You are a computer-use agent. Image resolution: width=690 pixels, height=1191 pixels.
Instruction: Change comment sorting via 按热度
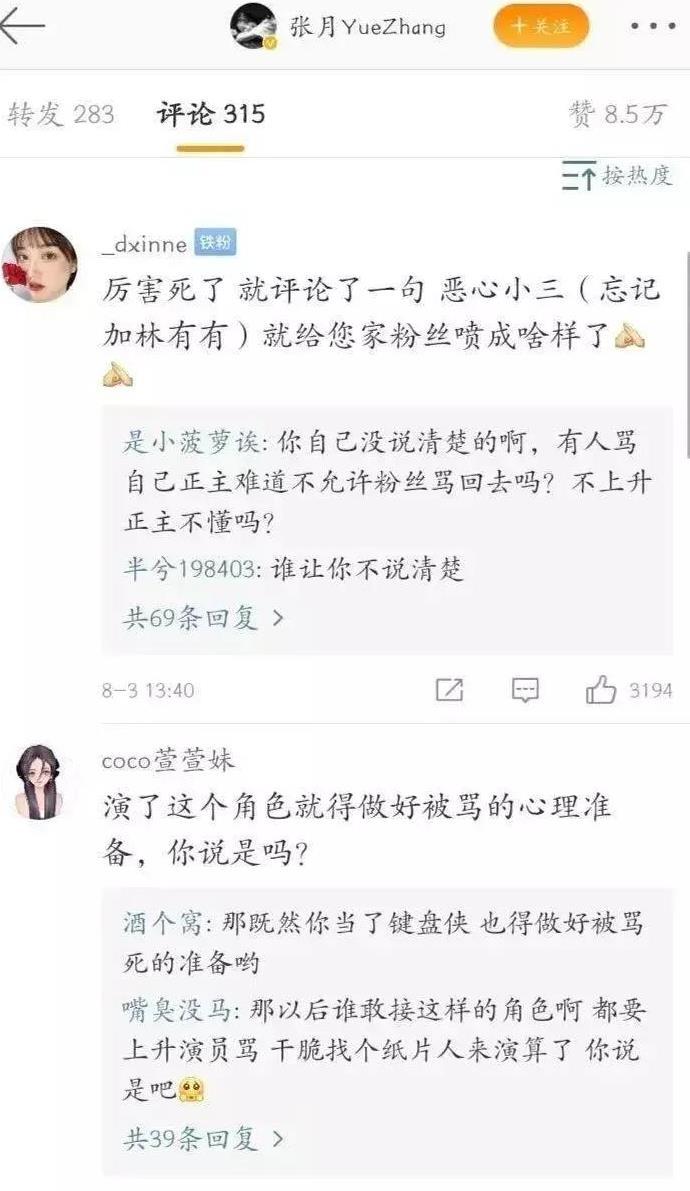(x=617, y=177)
